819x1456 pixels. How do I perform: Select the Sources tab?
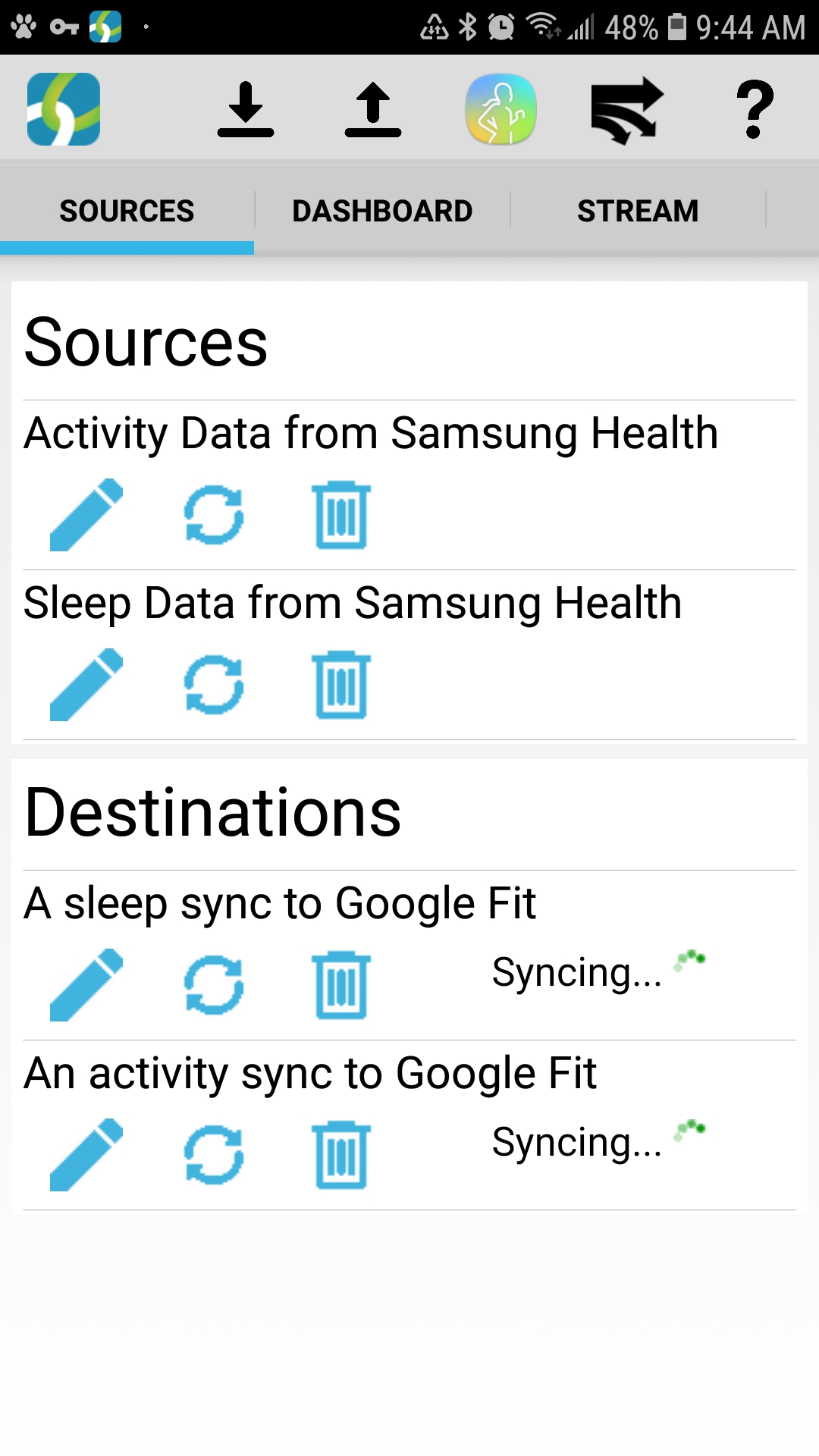[x=127, y=211]
